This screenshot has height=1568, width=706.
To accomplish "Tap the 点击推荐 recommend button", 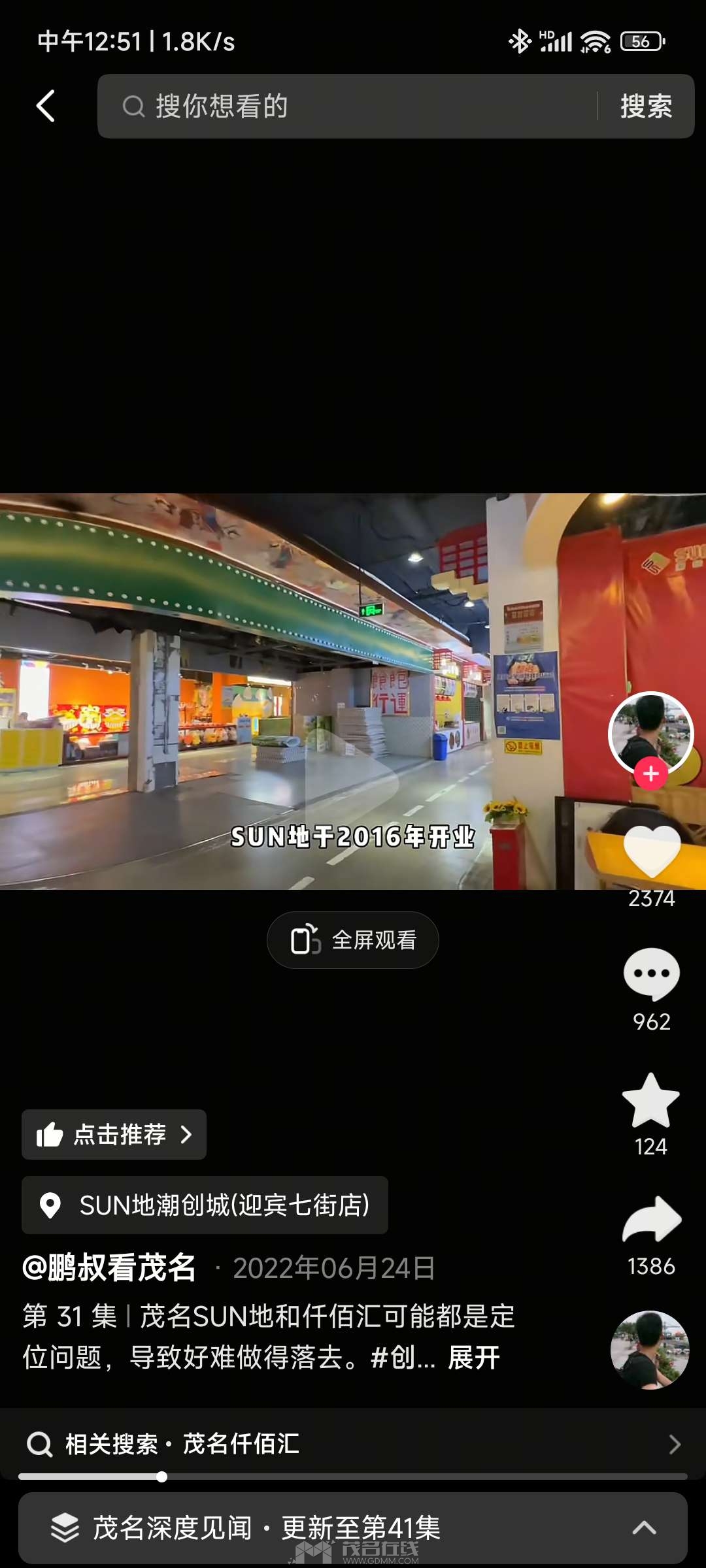I will pyautogui.click(x=114, y=1135).
